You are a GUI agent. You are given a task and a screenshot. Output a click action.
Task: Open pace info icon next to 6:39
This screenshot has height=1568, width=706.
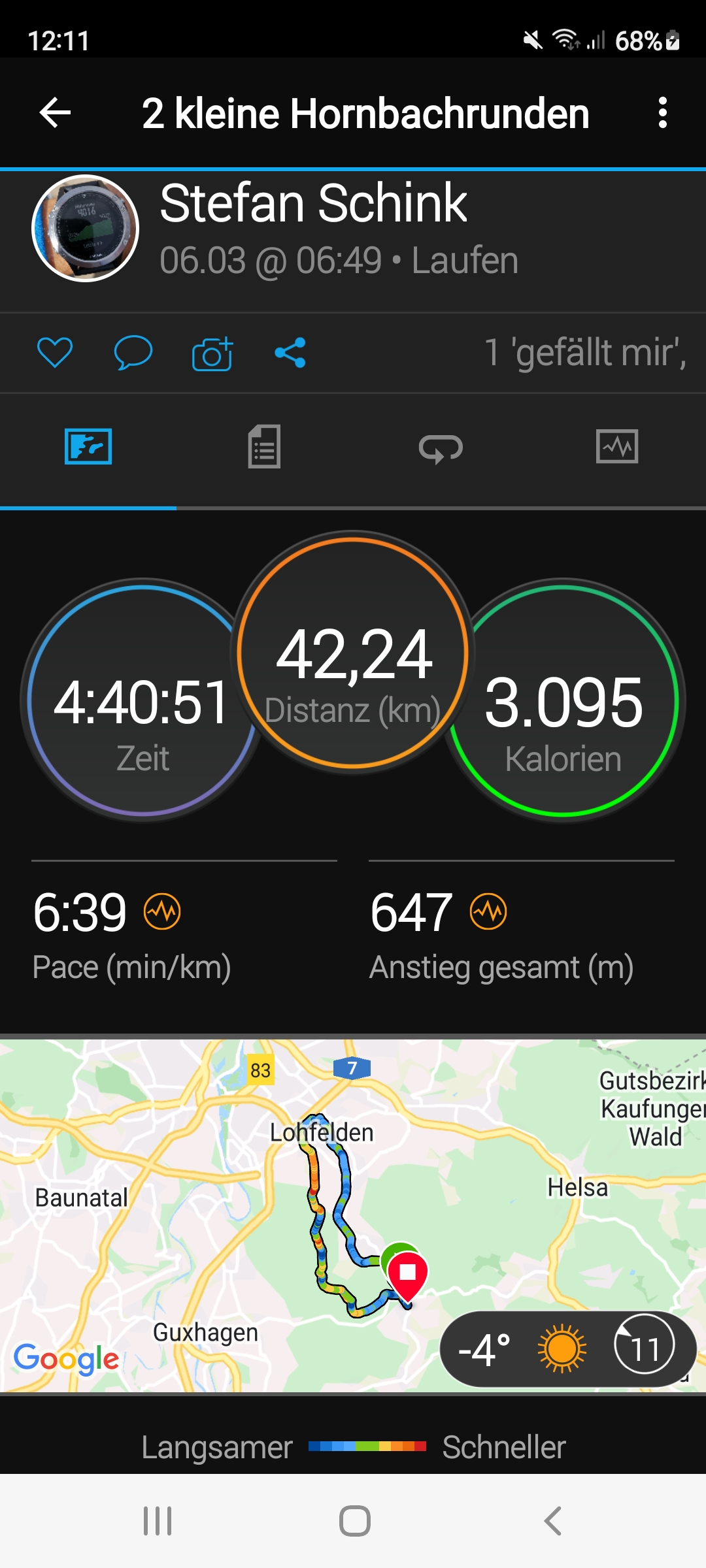162,911
